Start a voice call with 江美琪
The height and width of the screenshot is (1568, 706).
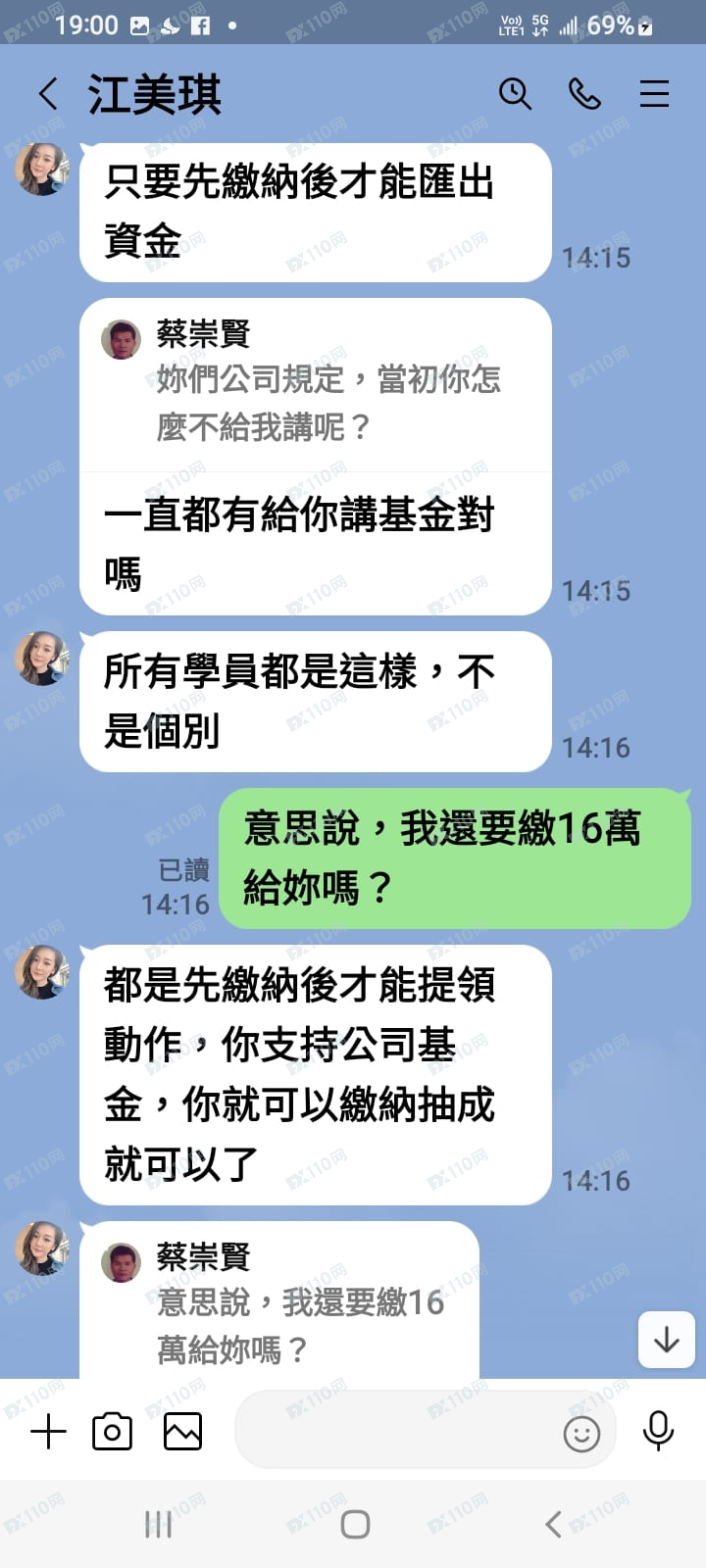(584, 94)
